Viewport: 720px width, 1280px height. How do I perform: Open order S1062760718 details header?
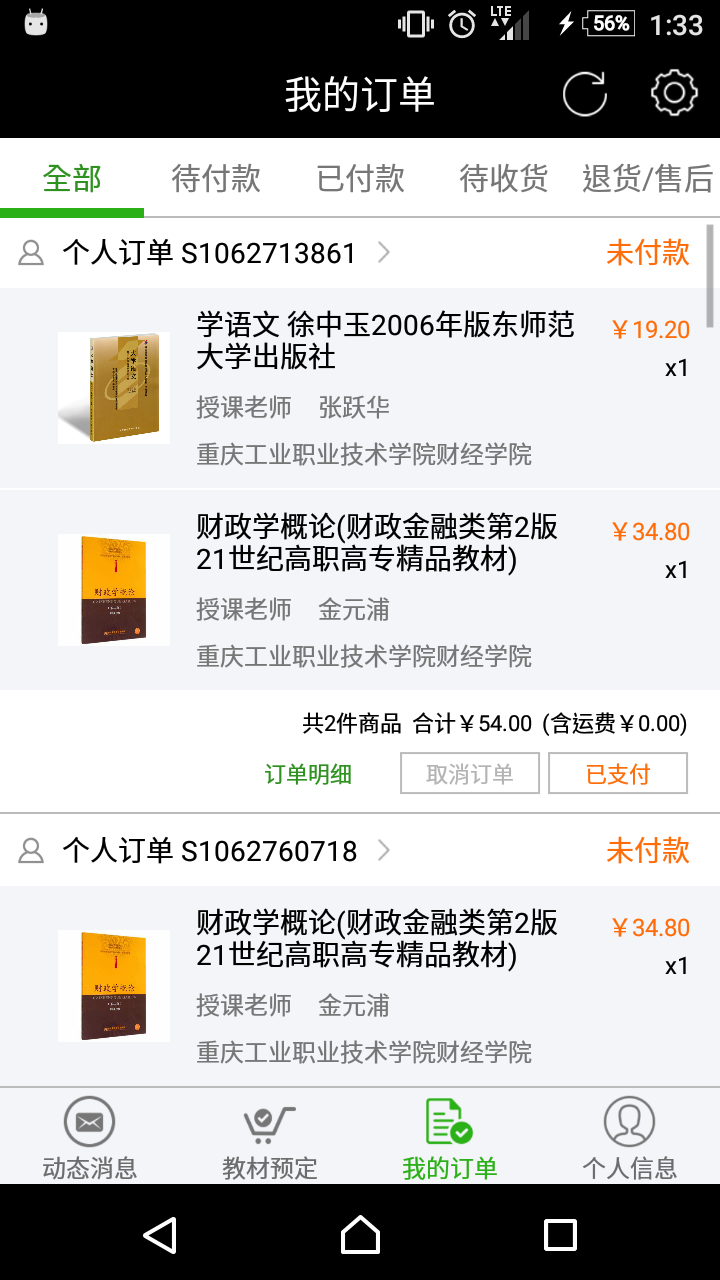(210, 851)
